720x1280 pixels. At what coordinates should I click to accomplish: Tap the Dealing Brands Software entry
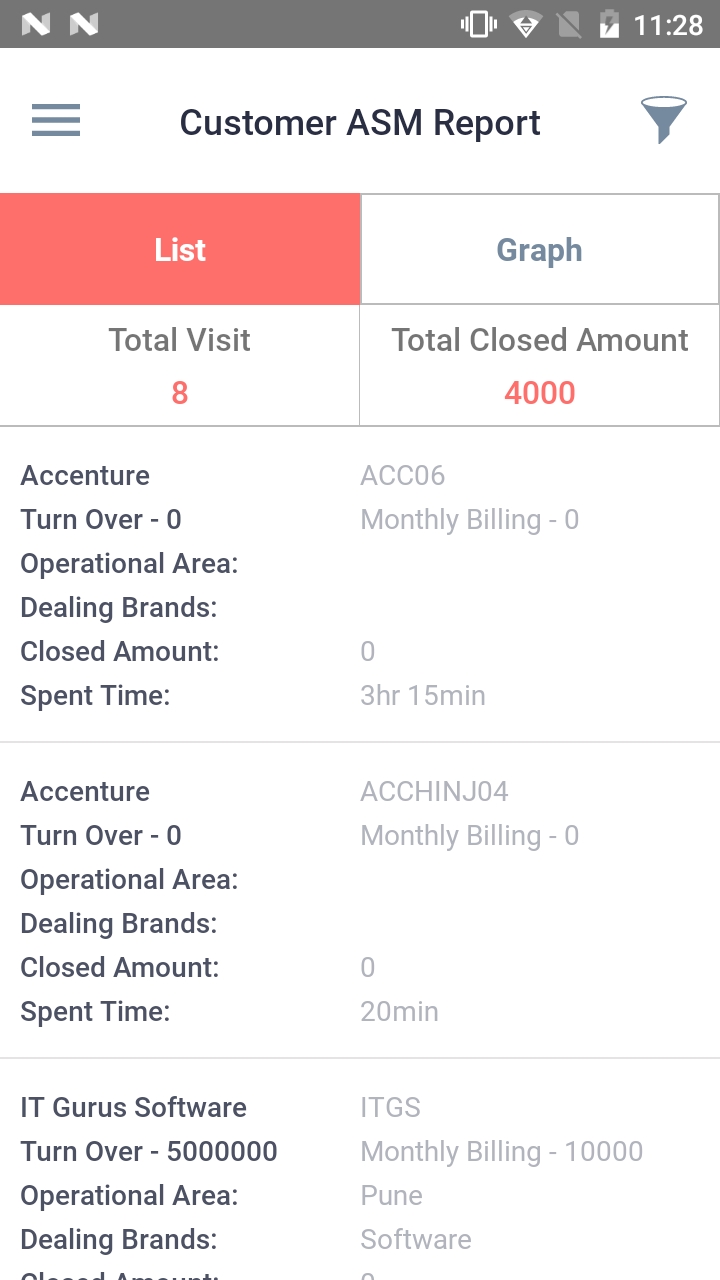(416, 1239)
